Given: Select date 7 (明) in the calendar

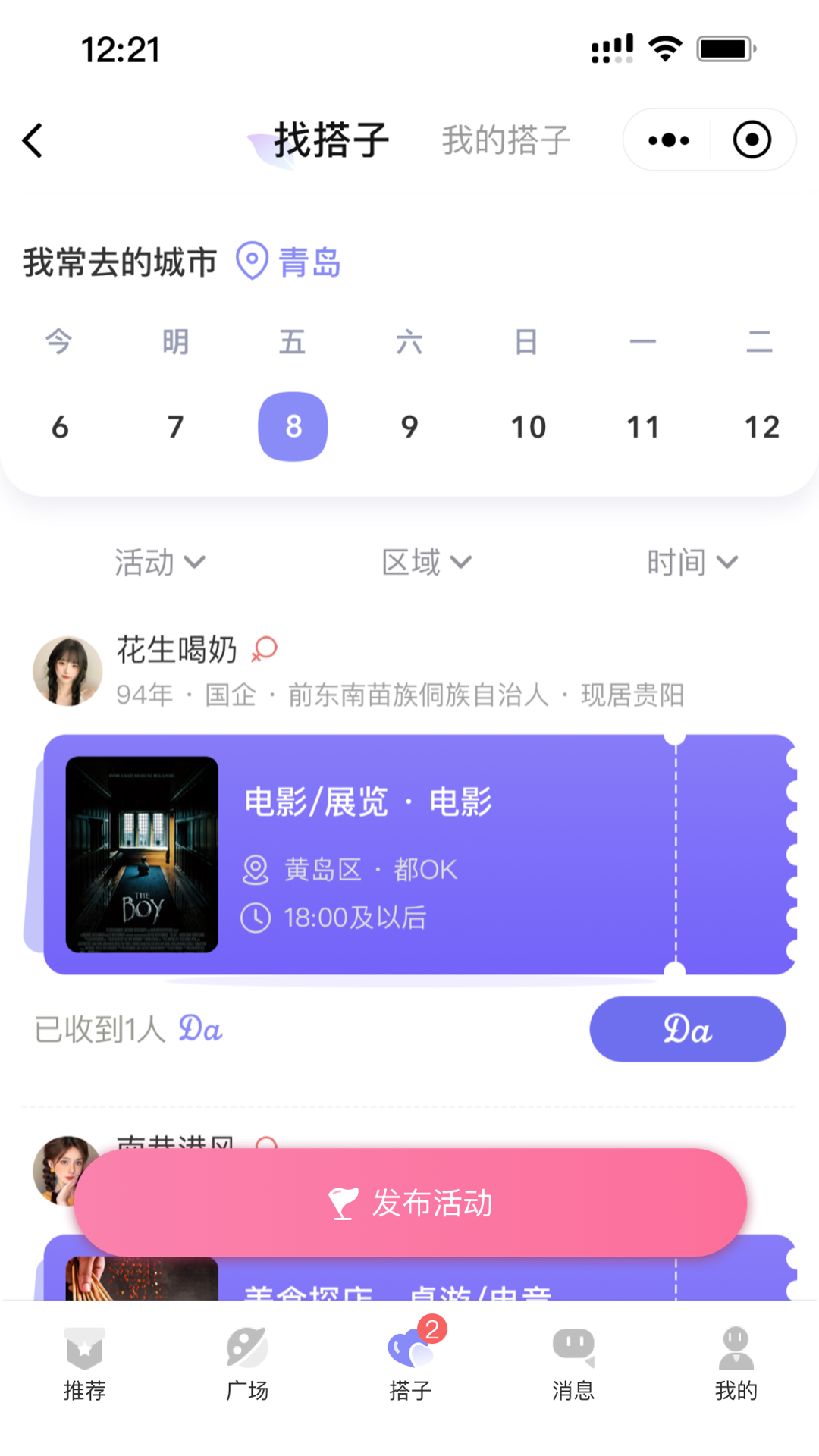Looking at the screenshot, I should pyautogui.click(x=176, y=427).
